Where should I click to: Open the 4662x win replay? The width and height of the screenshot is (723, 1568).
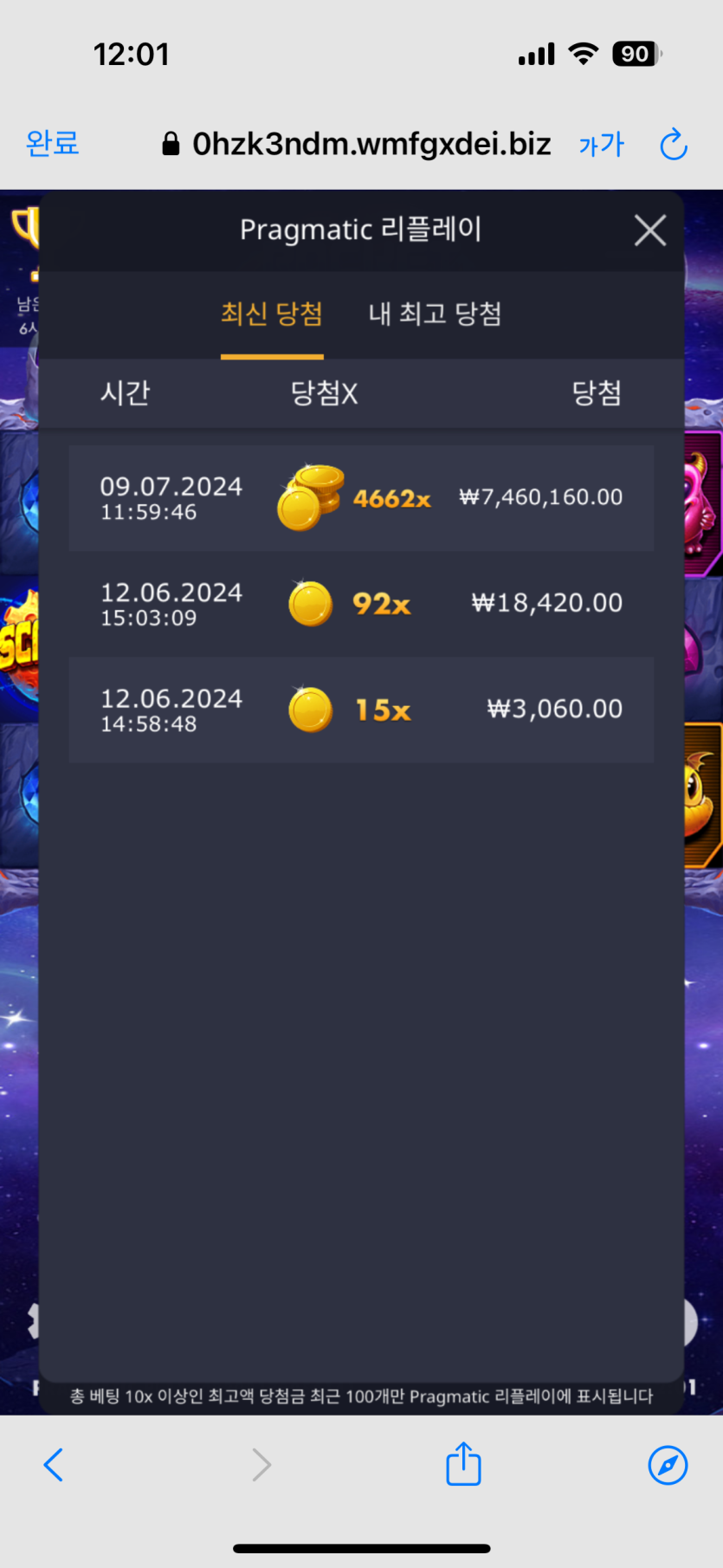361,498
